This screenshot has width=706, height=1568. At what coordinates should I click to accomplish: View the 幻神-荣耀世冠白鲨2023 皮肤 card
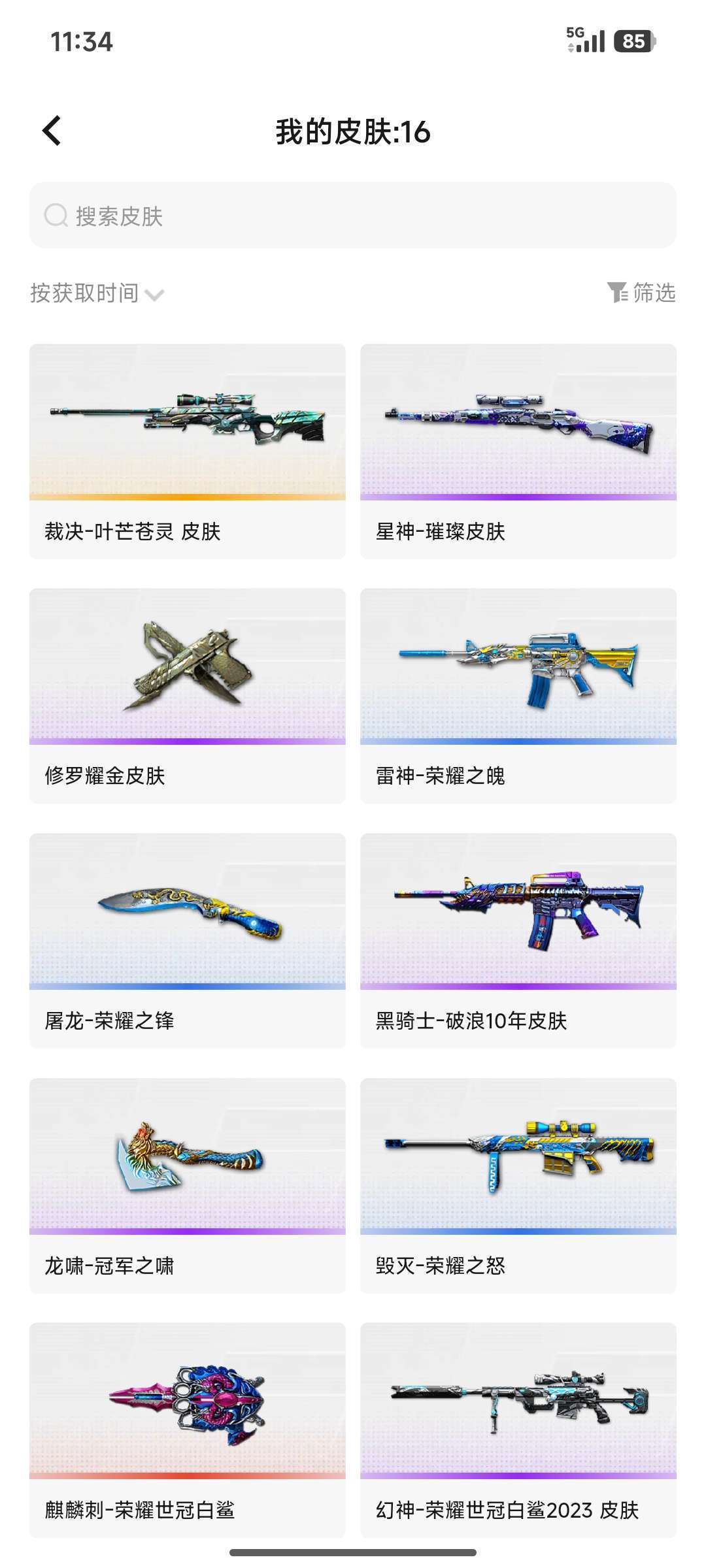[x=518, y=1429]
